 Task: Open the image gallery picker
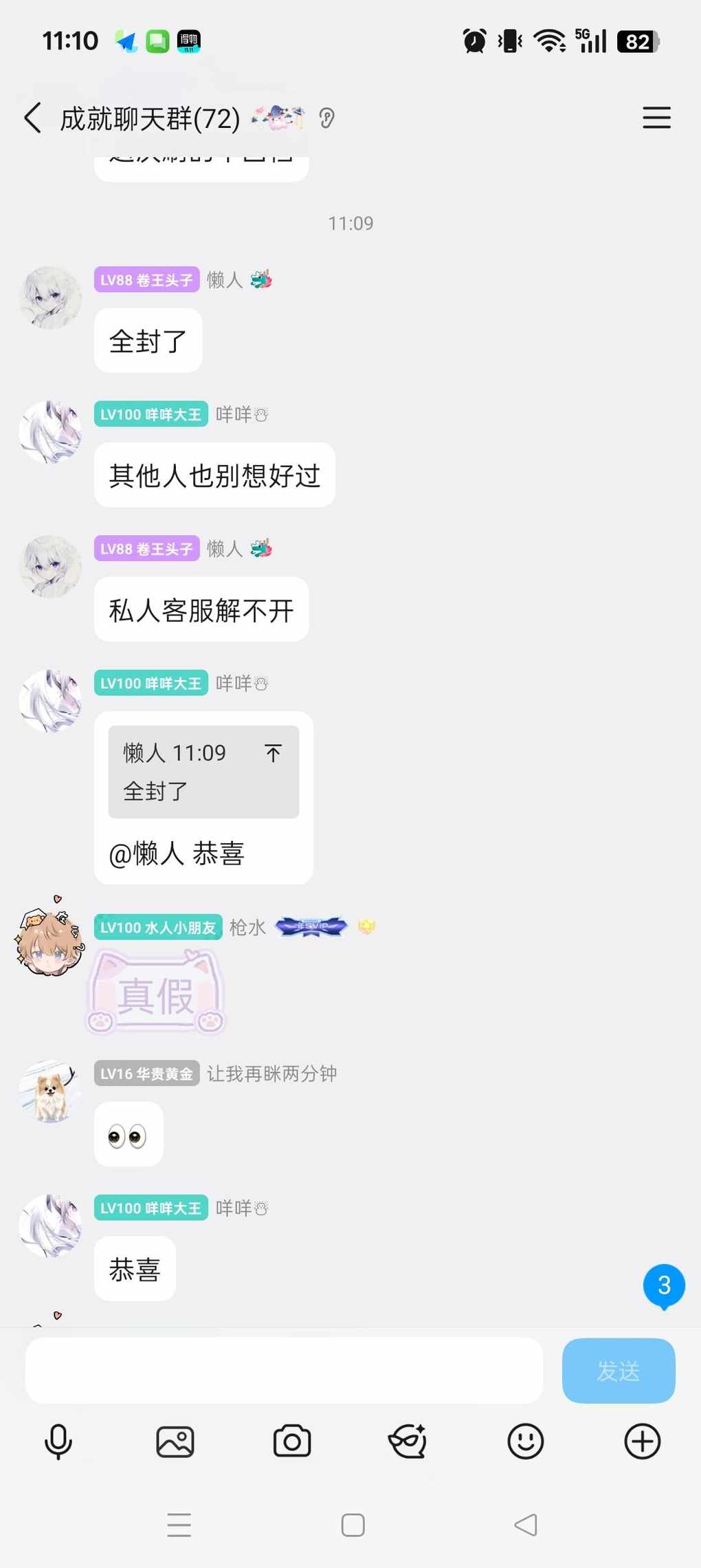(175, 1441)
